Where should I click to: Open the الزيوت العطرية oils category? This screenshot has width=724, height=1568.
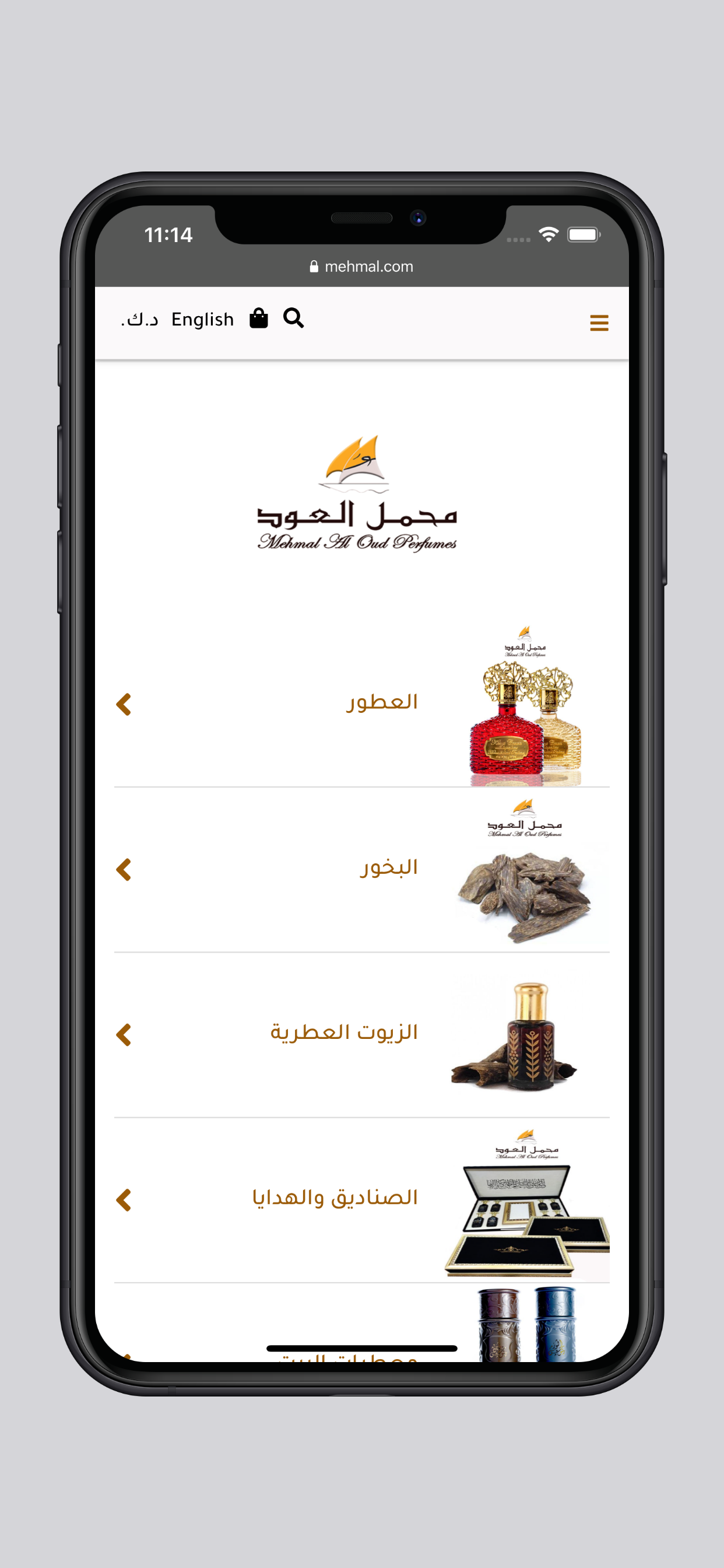(344, 1032)
